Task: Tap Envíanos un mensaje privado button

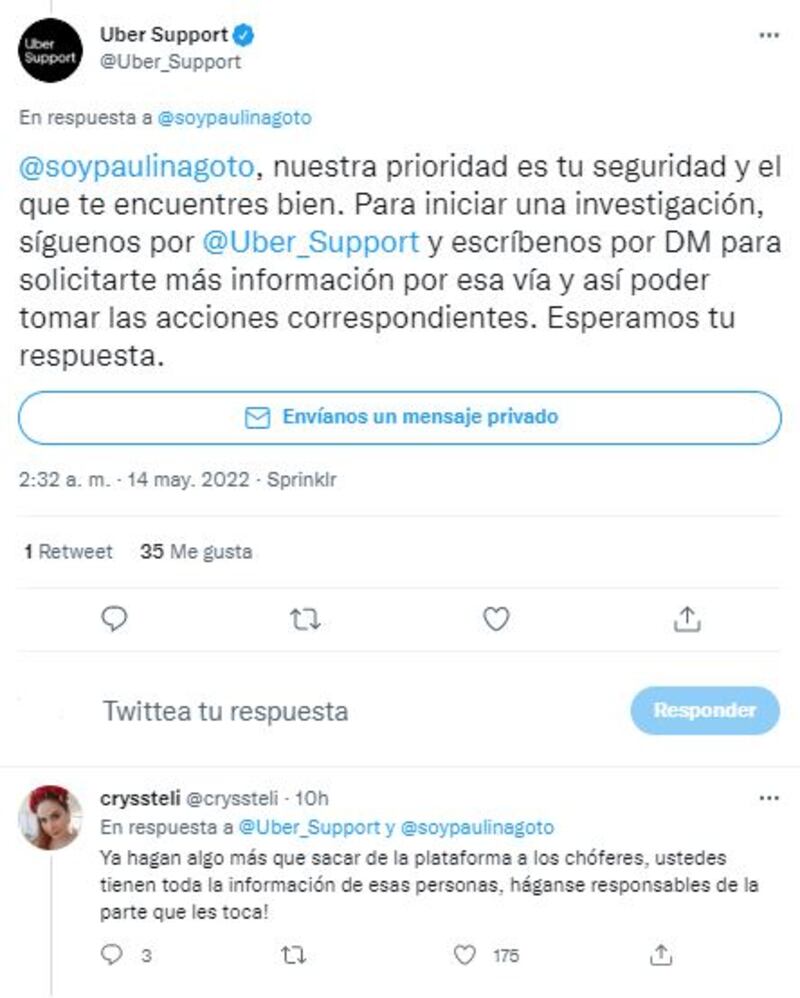Action: click(400, 417)
